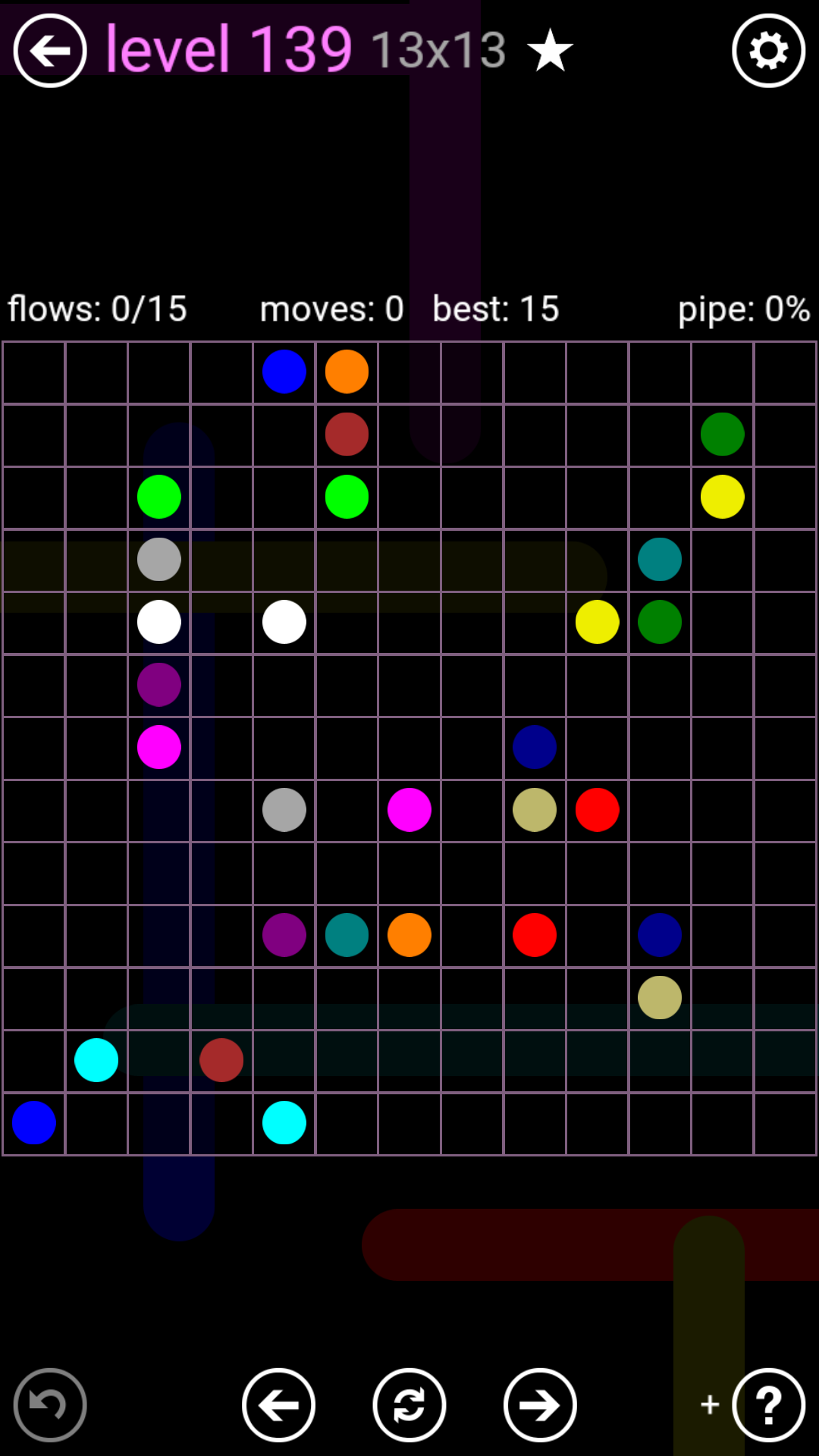Go back using the top-left arrow
This screenshot has width=819, height=1456.
click(50, 51)
